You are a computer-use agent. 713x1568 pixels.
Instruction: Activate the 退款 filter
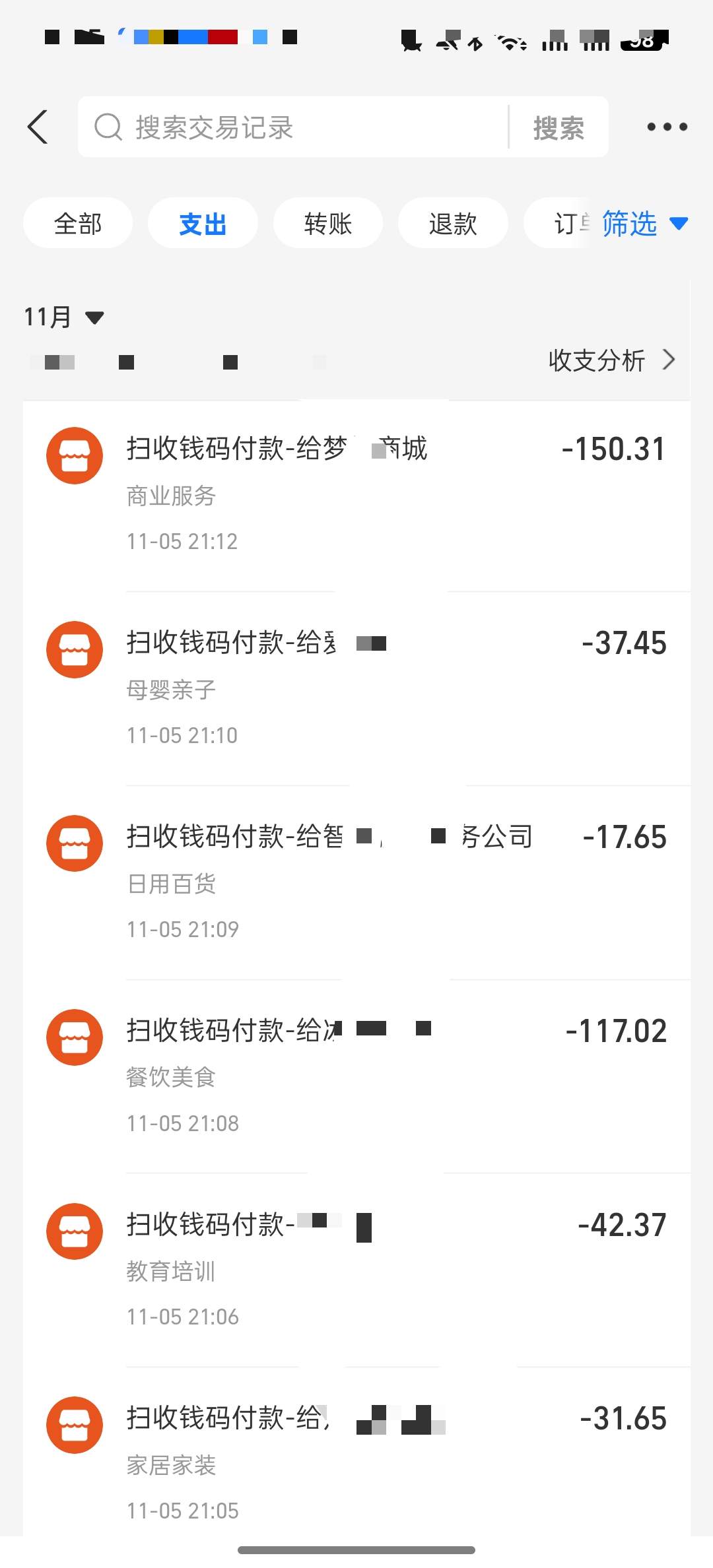click(453, 223)
